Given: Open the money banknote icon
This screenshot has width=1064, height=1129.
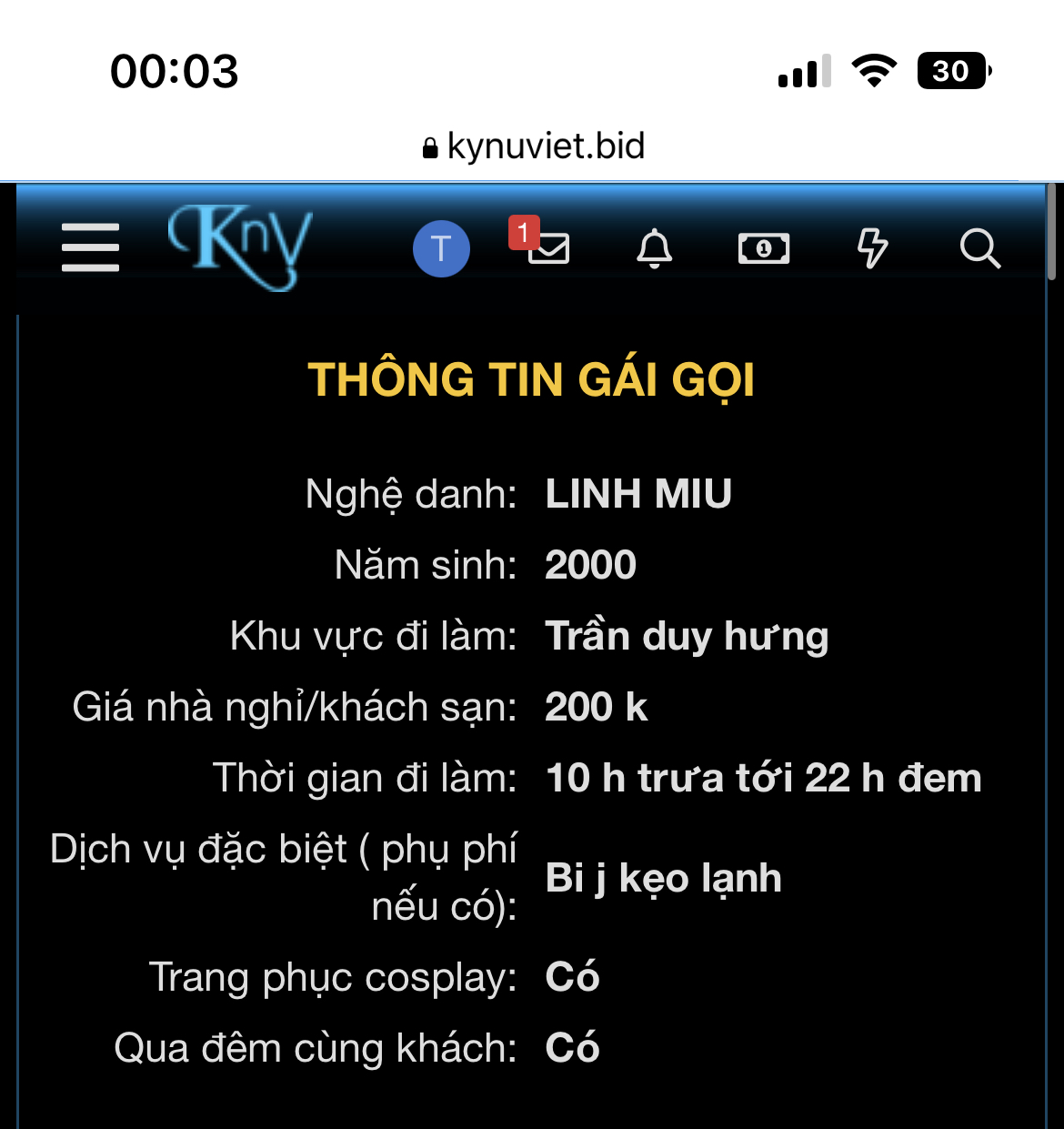Looking at the screenshot, I should point(763,248).
